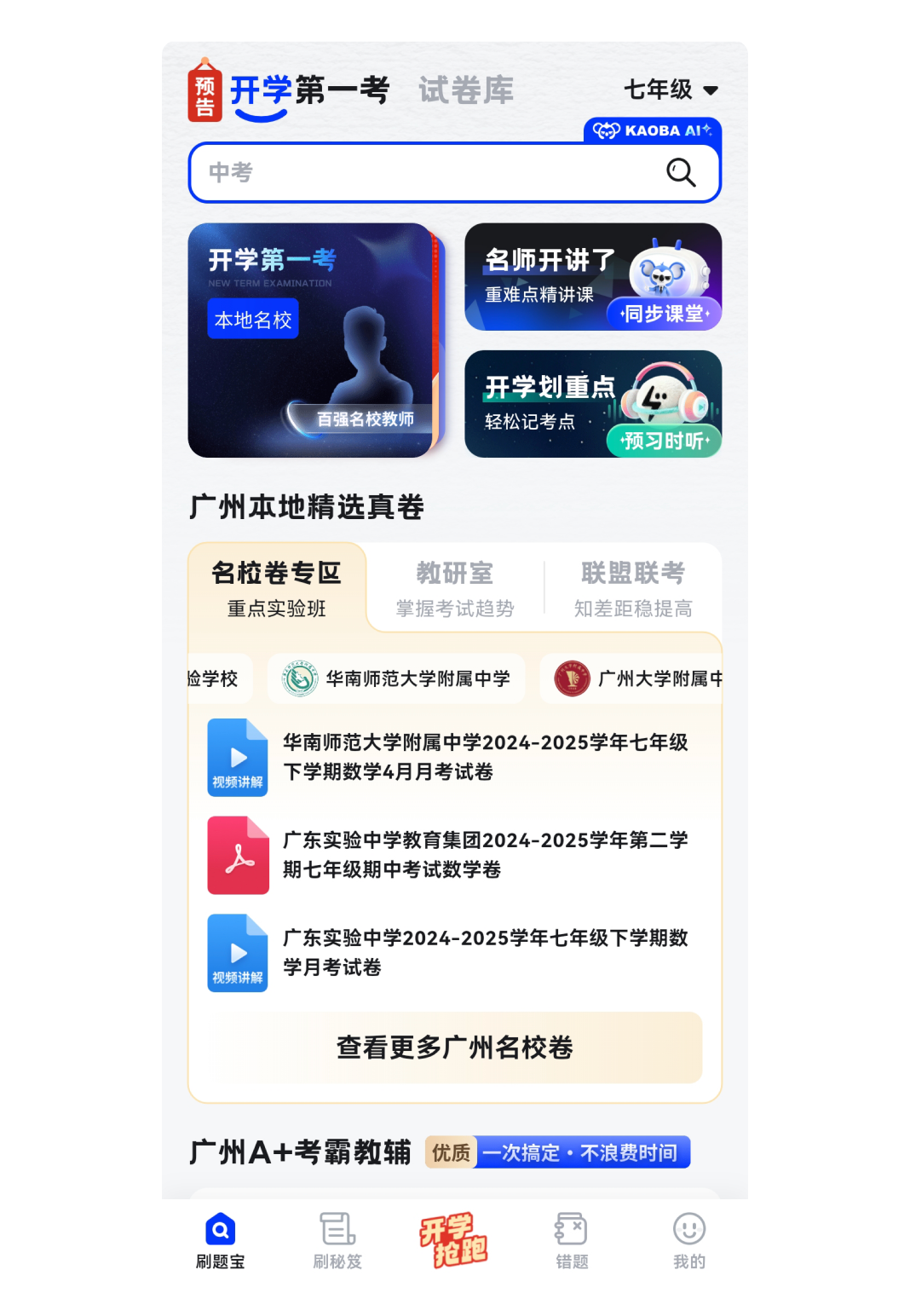Open the 中考 search field
Viewport: 910px width, 1316px height.
tap(426, 173)
